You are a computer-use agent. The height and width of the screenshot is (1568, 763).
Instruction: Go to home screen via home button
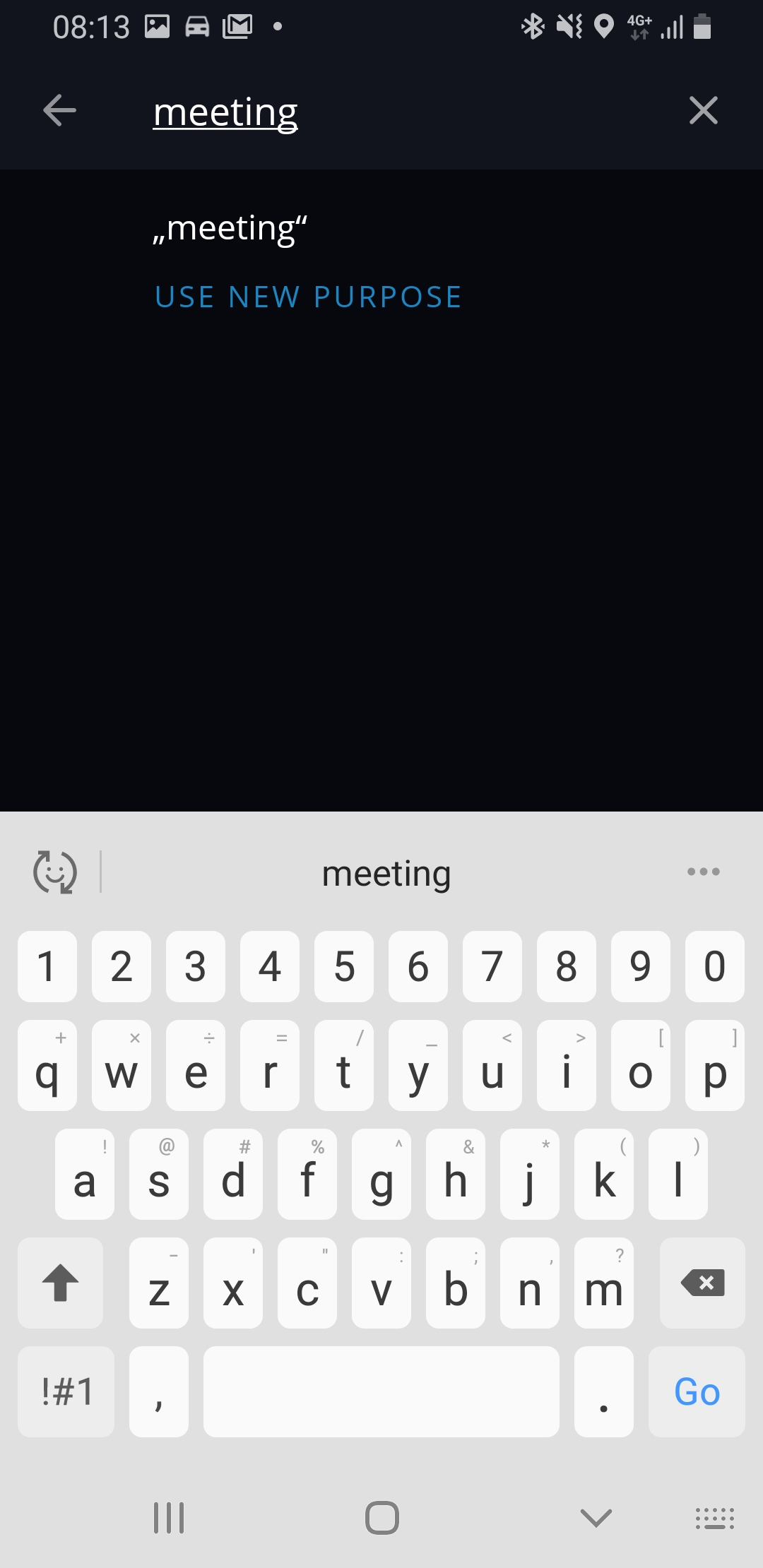[382, 1517]
